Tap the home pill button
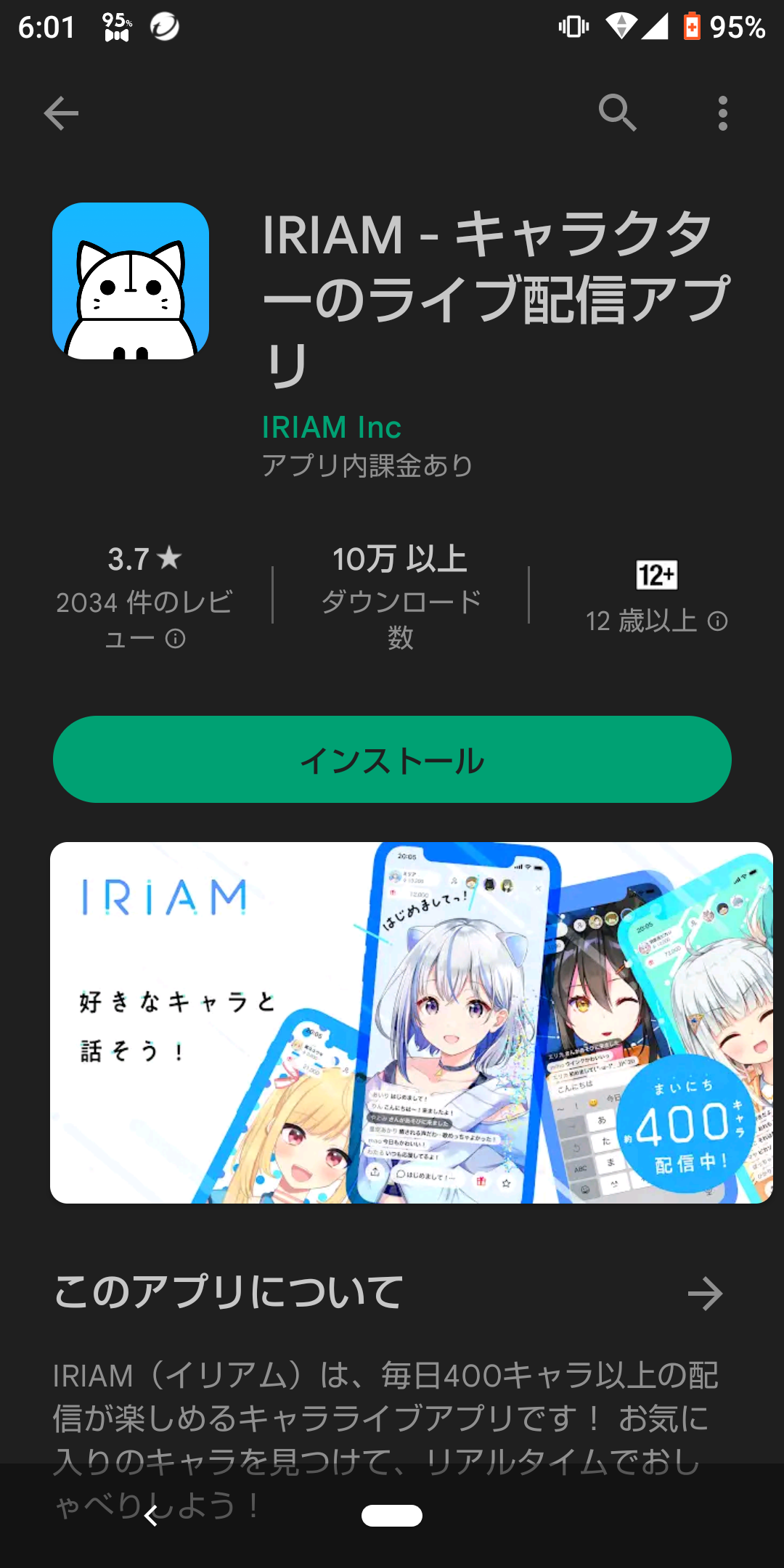This screenshot has height=1568, width=784. 392,1516
